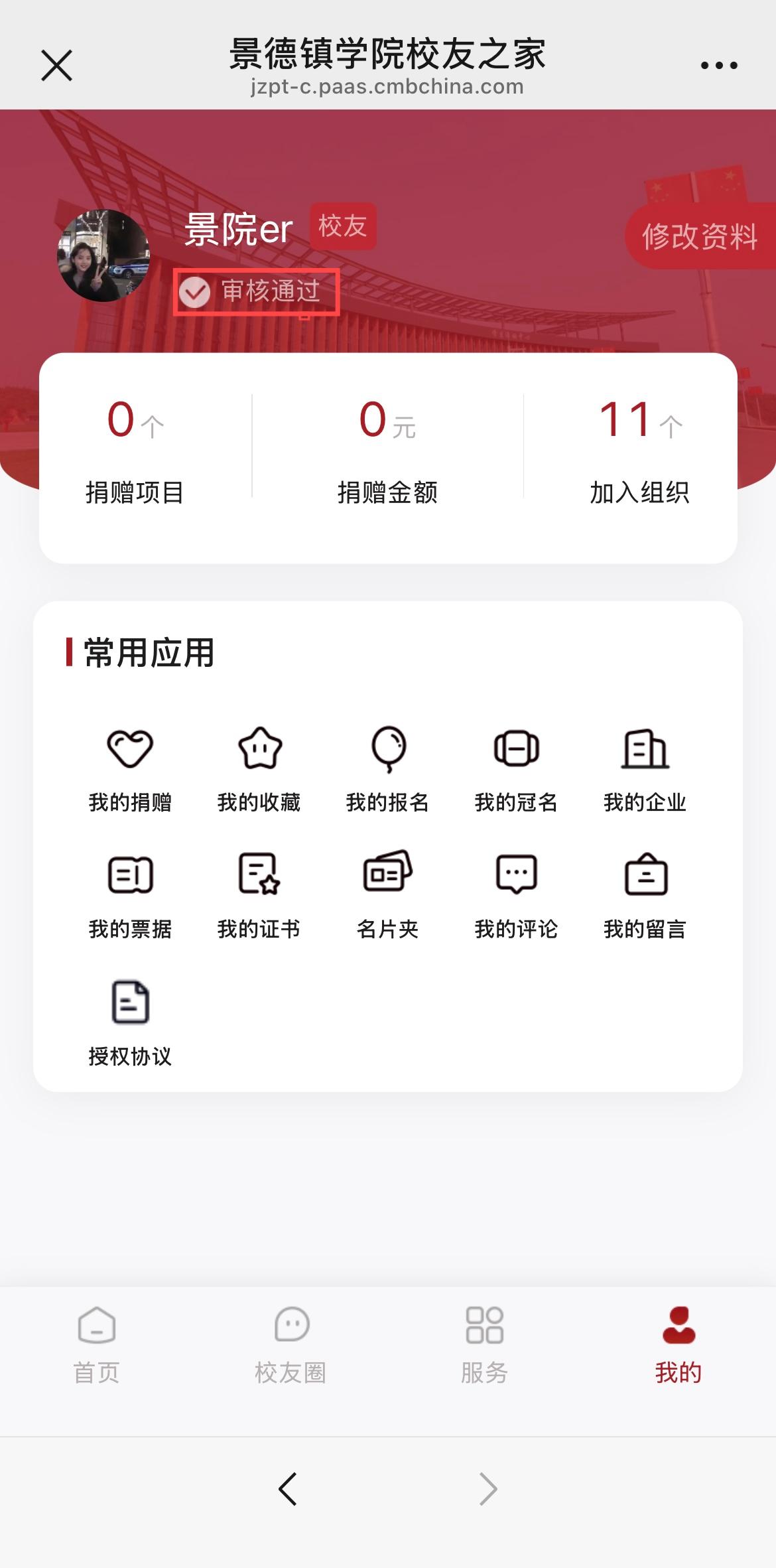Open 我的留言 messages
776x1568 pixels.
(x=645, y=896)
